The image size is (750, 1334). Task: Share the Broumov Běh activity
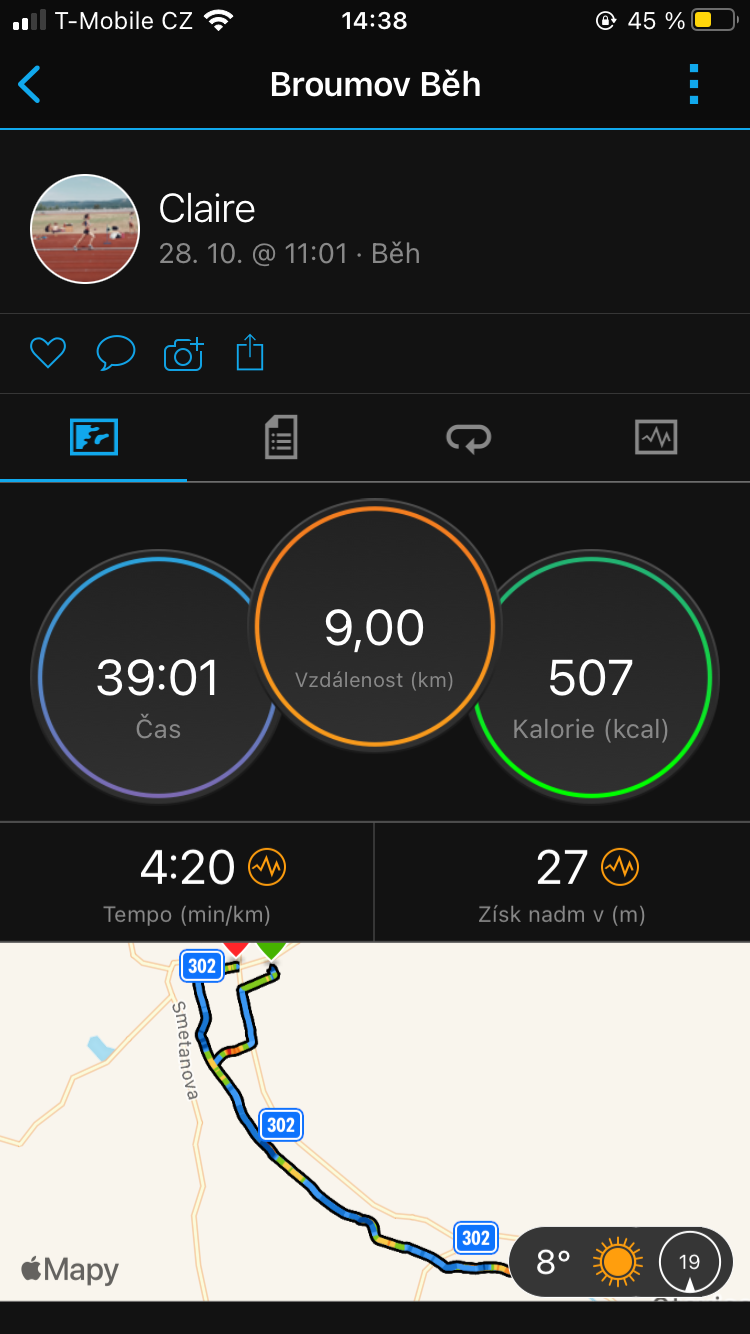click(x=250, y=353)
